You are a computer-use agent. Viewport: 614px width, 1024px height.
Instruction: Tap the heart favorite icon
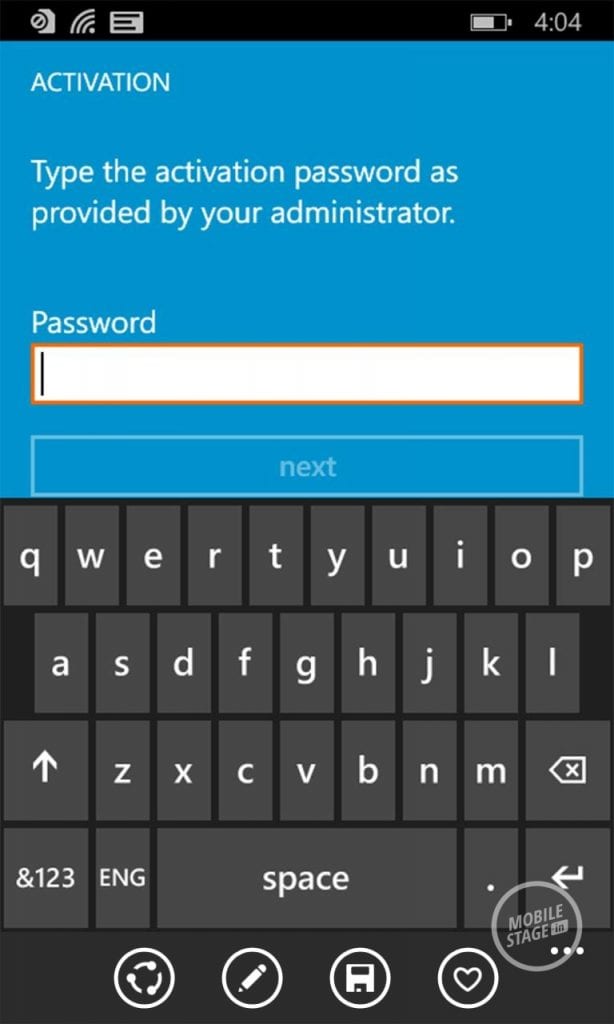pyautogui.click(x=467, y=977)
